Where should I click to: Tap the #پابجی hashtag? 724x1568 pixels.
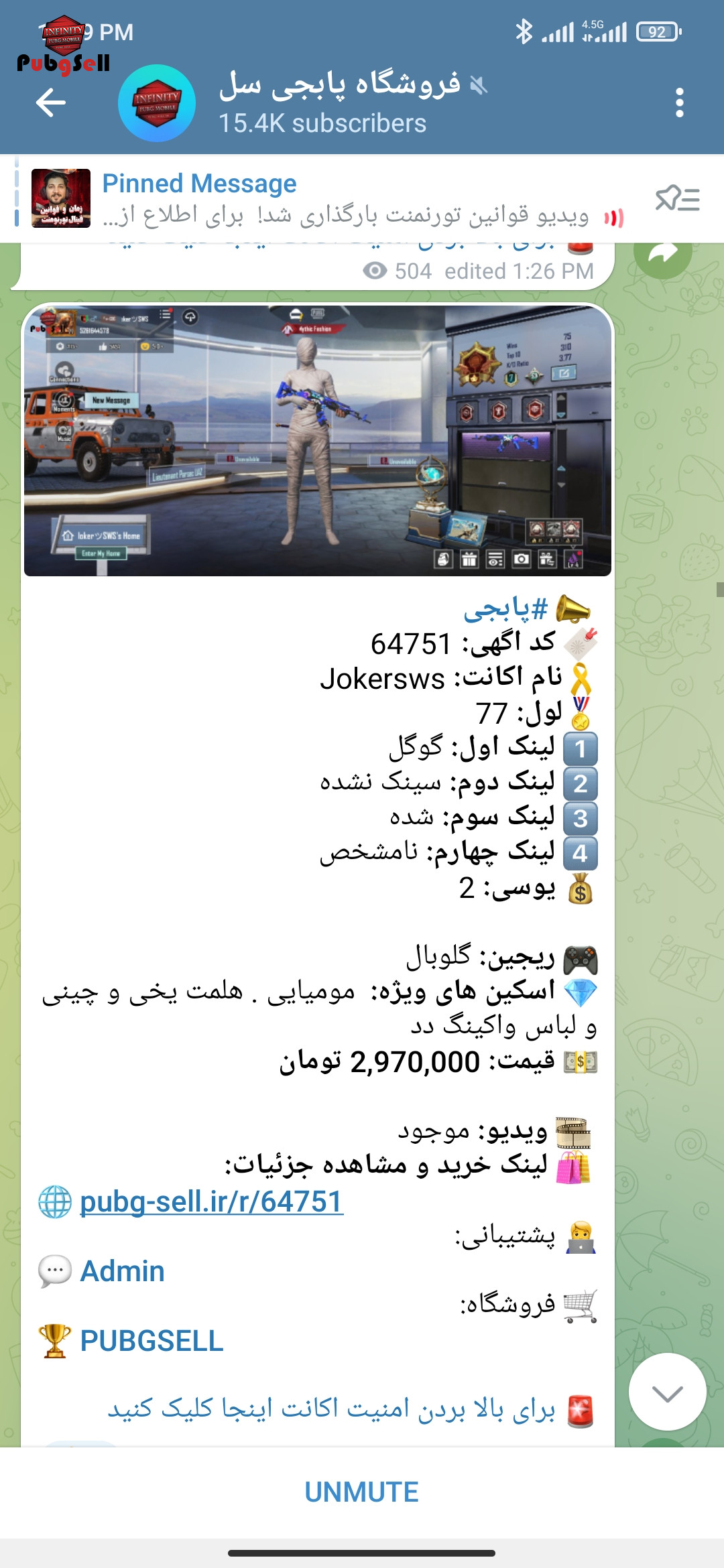pyautogui.click(x=506, y=608)
